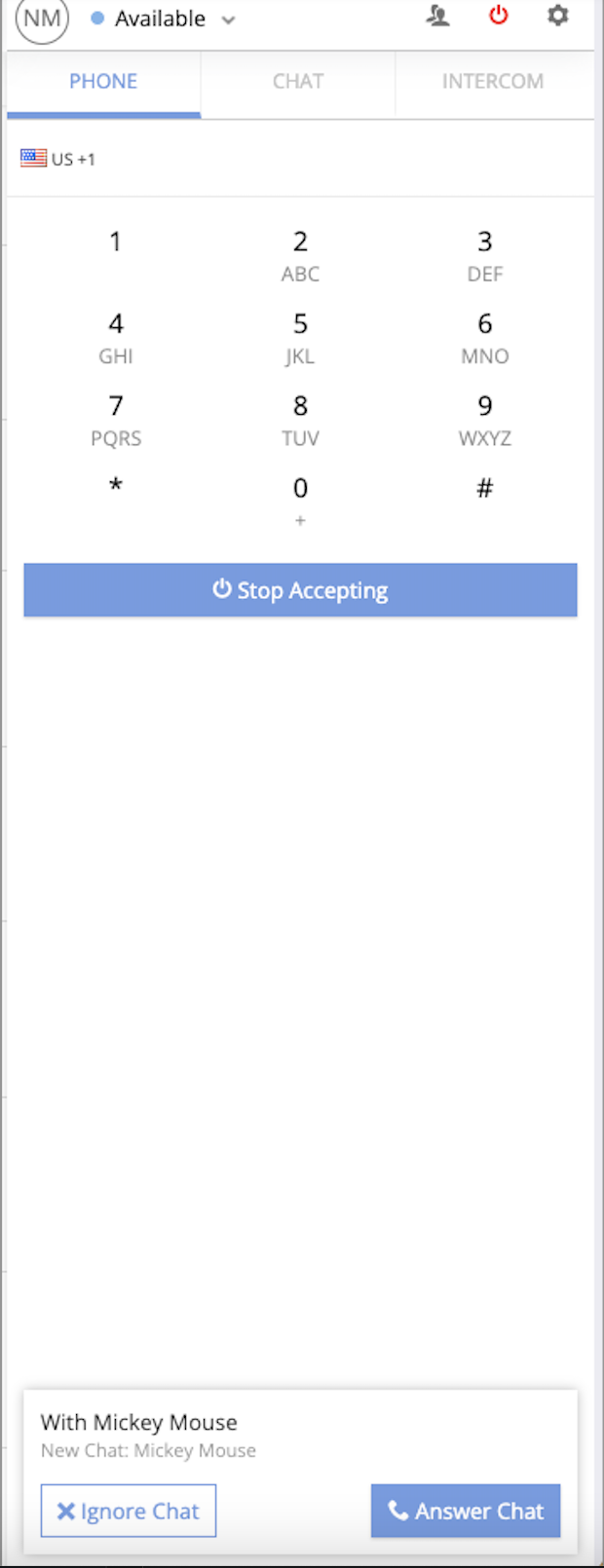Image resolution: width=604 pixels, height=1568 pixels.
Task: Switch to the CHAT tab
Action: 298,82
